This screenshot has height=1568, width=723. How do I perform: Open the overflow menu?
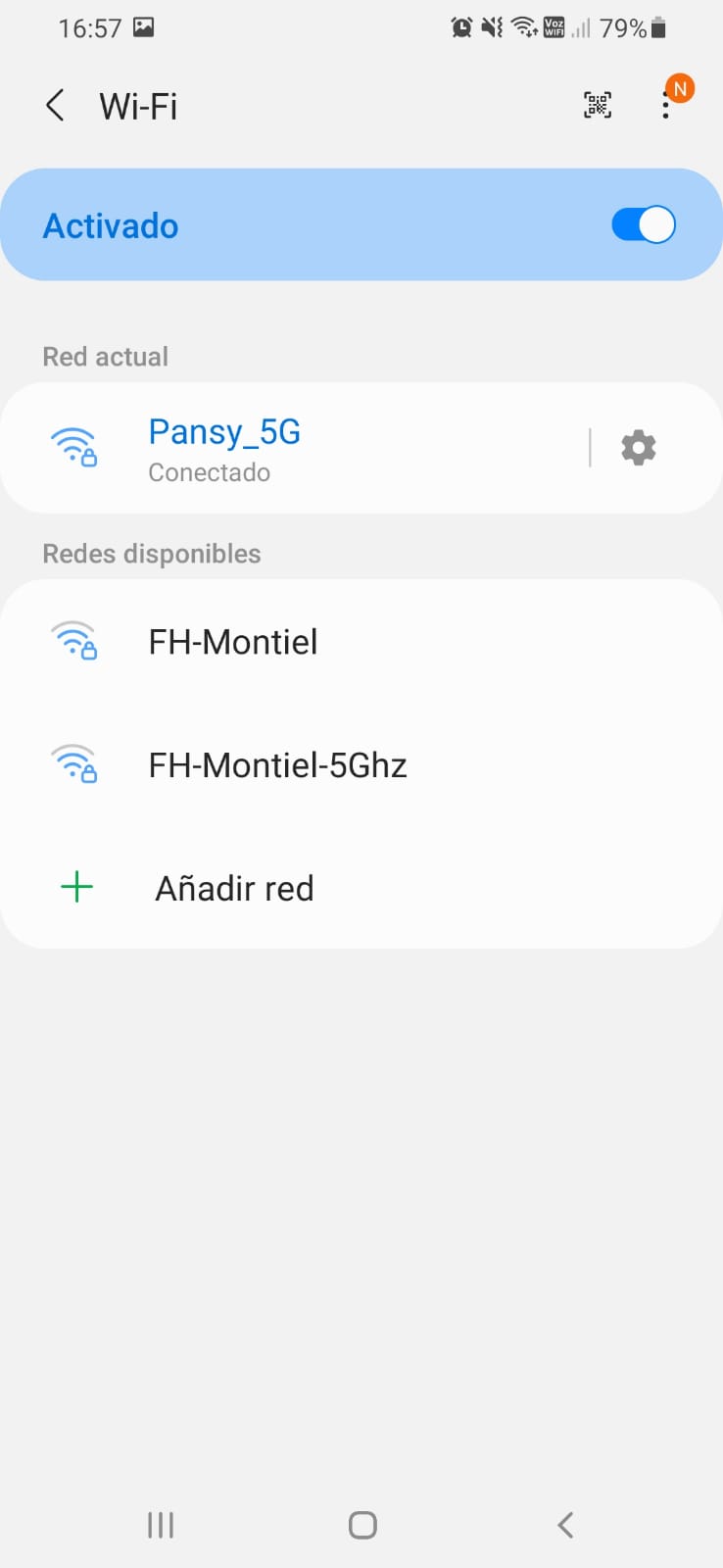(x=666, y=104)
